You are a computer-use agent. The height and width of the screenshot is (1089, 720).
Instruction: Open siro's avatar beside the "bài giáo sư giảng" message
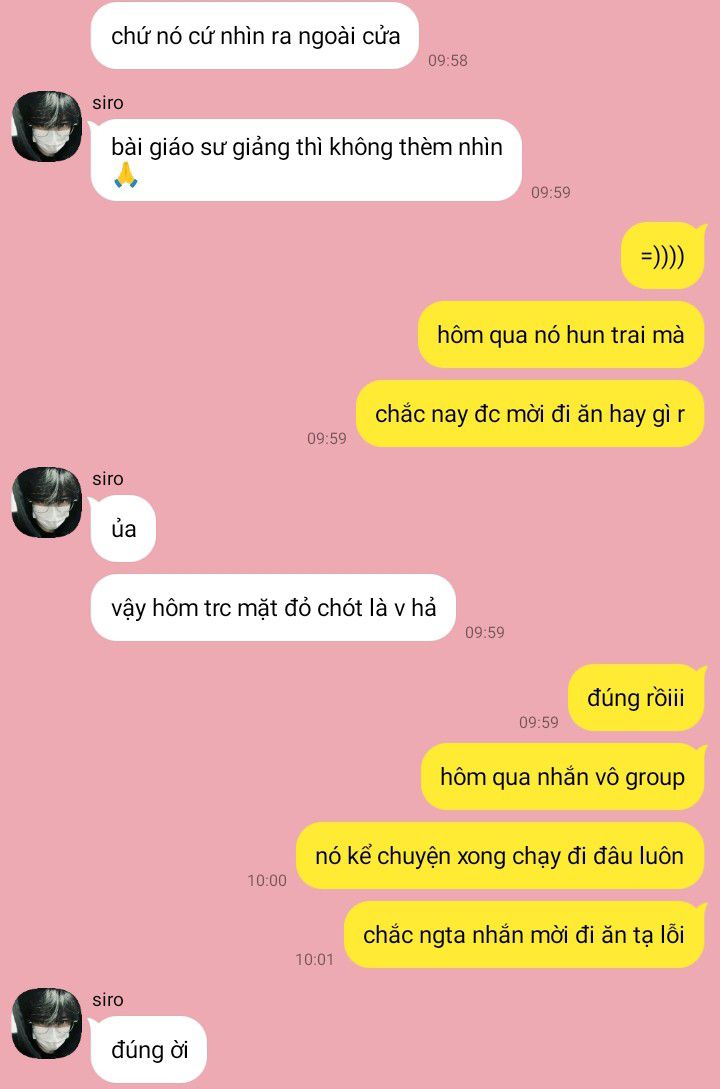[x=47, y=126]
